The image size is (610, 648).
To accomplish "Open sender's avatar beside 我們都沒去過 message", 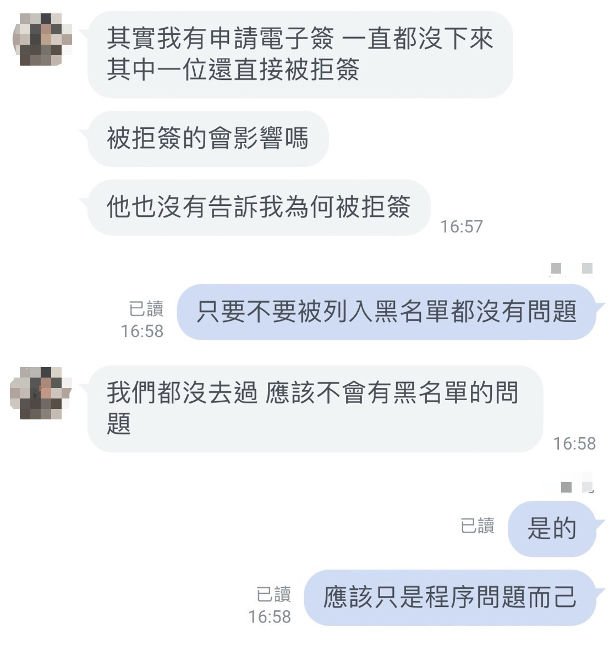I will click(x=41, y=393).
